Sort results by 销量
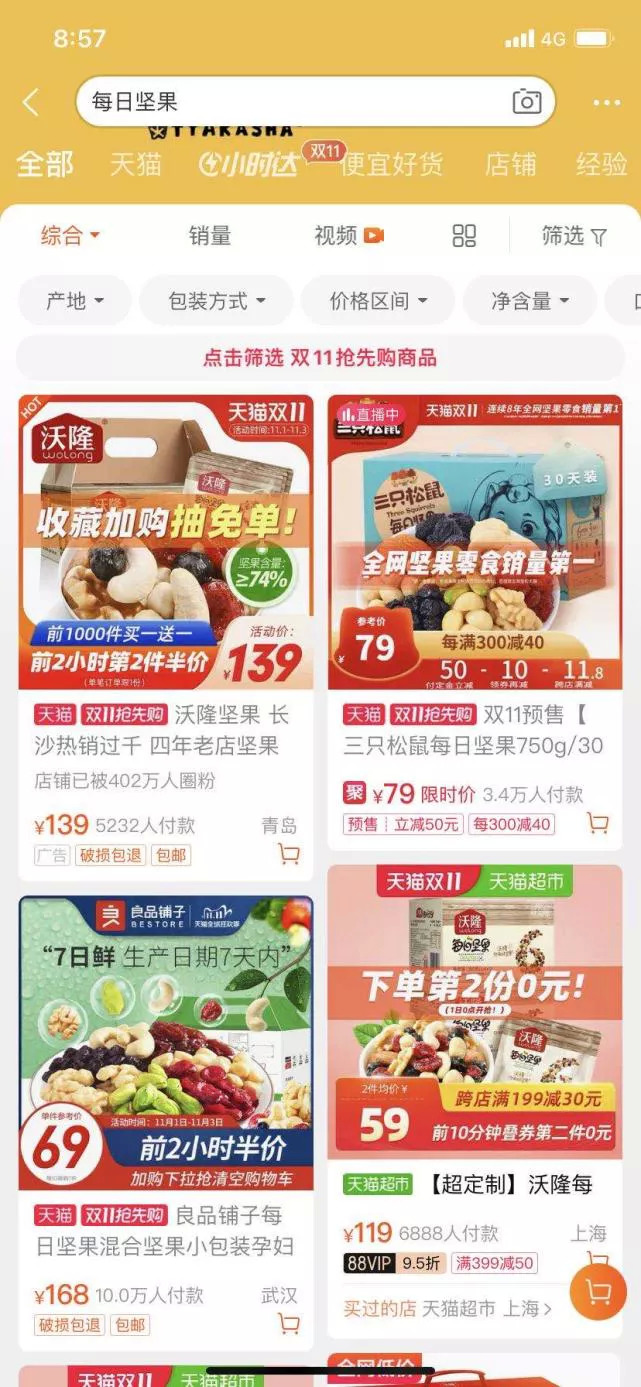Image resolution: width=641 pixels, height=1387 pixels. [210, 235]
